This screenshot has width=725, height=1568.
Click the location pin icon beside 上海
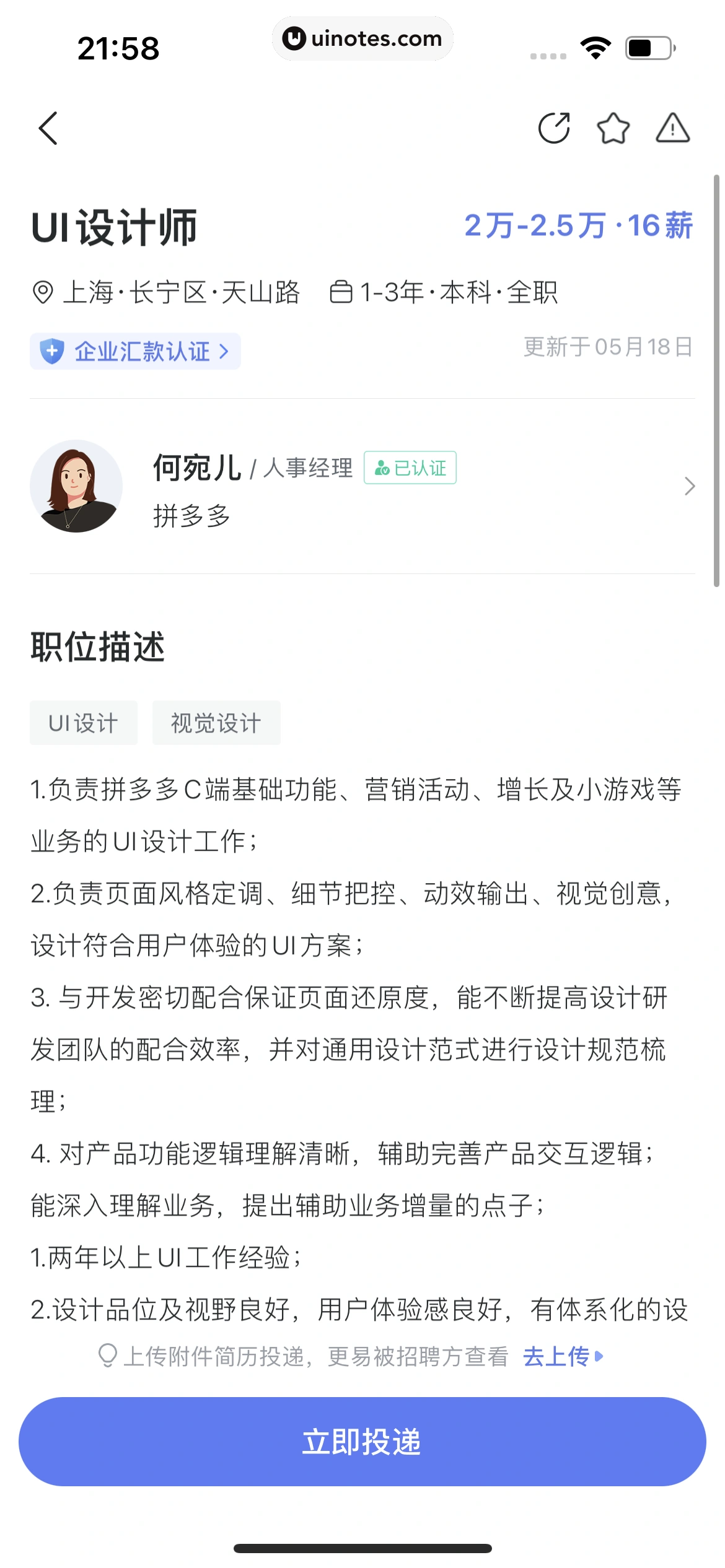tap(42, 293)
